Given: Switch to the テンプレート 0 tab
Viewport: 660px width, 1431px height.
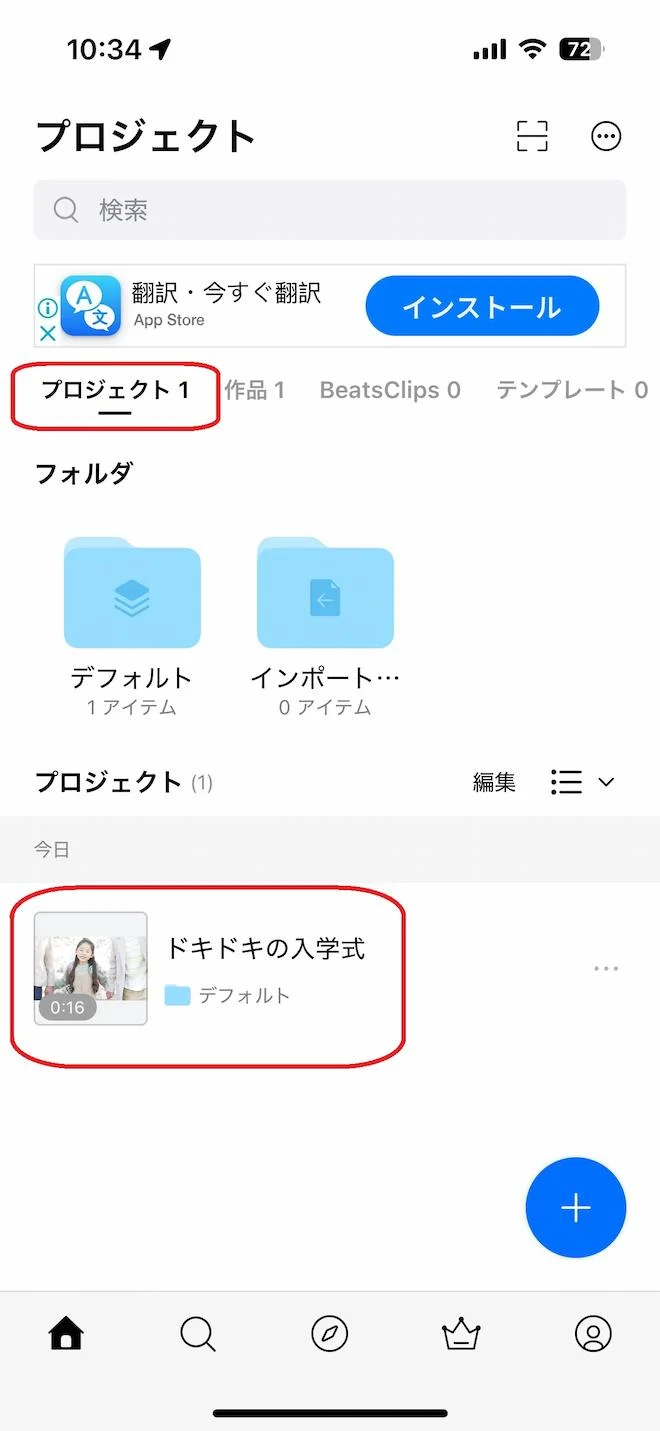Looking at the screenshot, I should click(572, 390).
